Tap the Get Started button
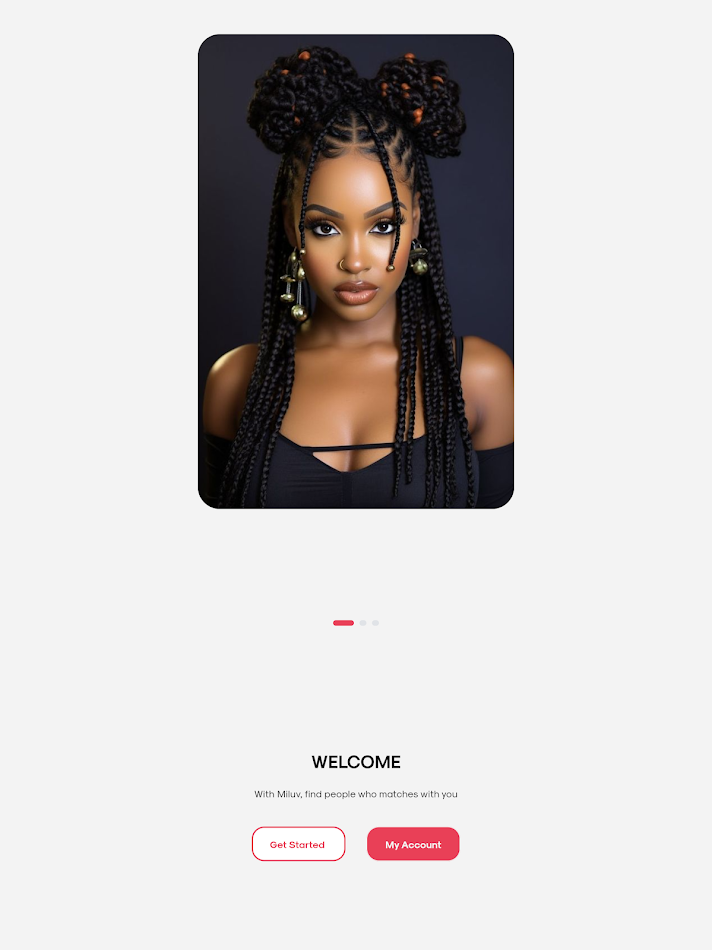Screen dimensions: 712x950 pos(298,844)
